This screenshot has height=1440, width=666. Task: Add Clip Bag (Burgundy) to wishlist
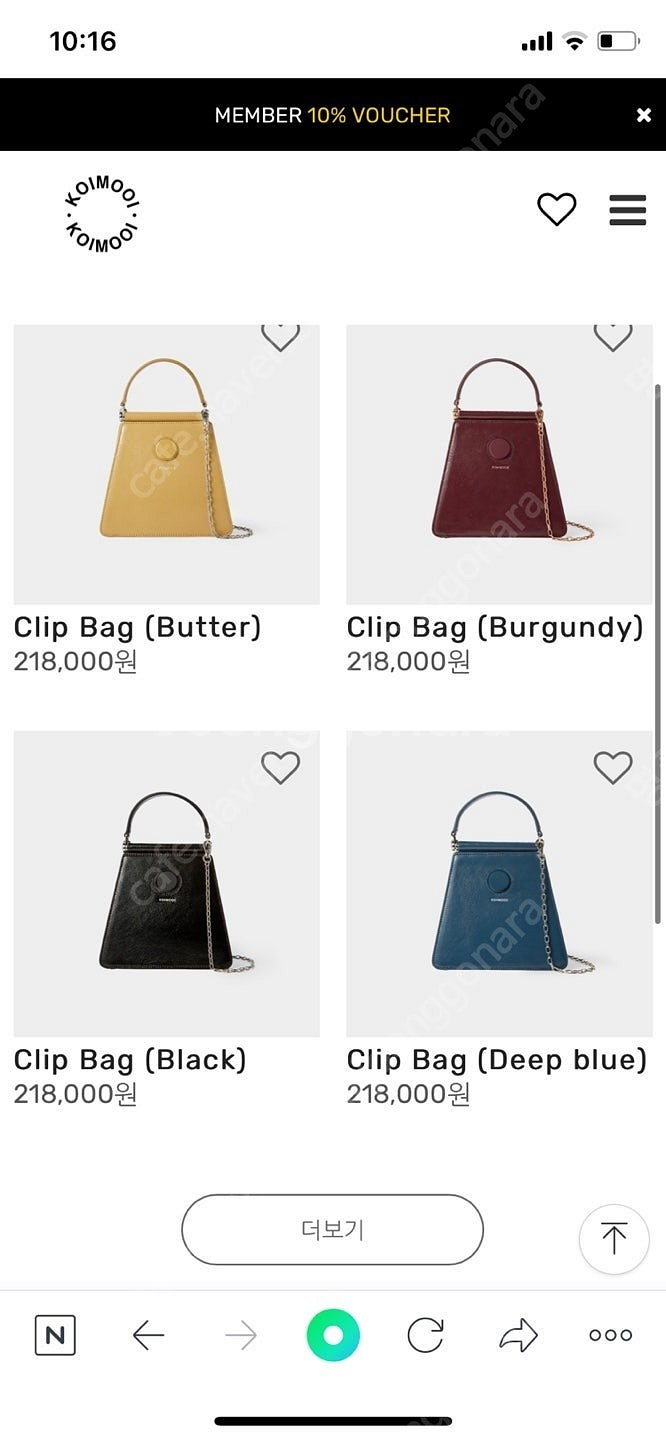[613, 338]
